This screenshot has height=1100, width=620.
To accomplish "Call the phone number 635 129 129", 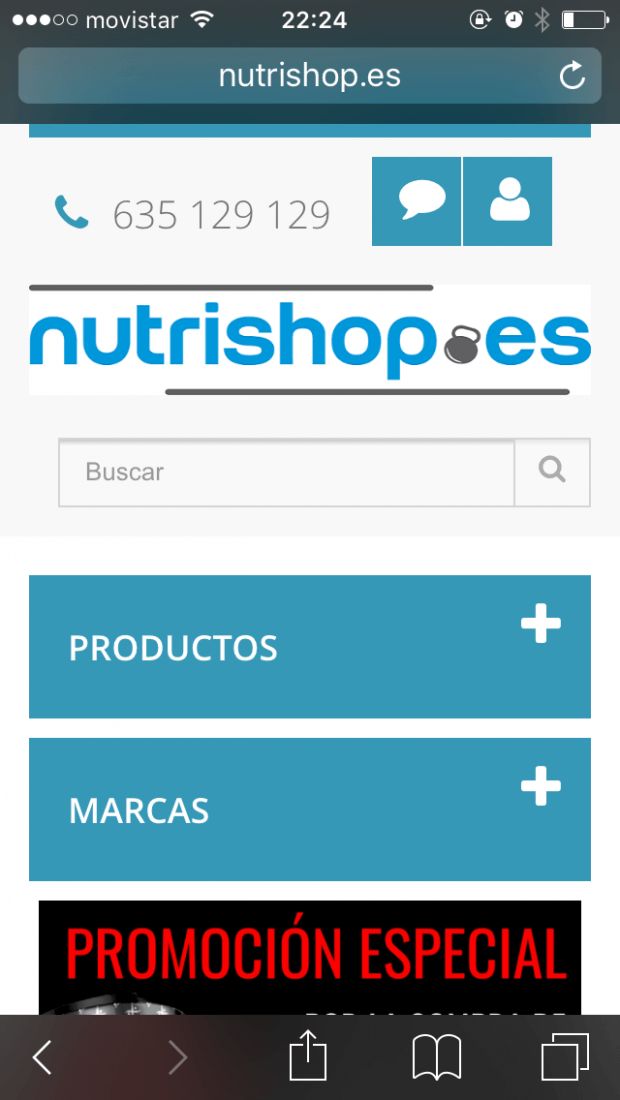I will click(221, 214).
